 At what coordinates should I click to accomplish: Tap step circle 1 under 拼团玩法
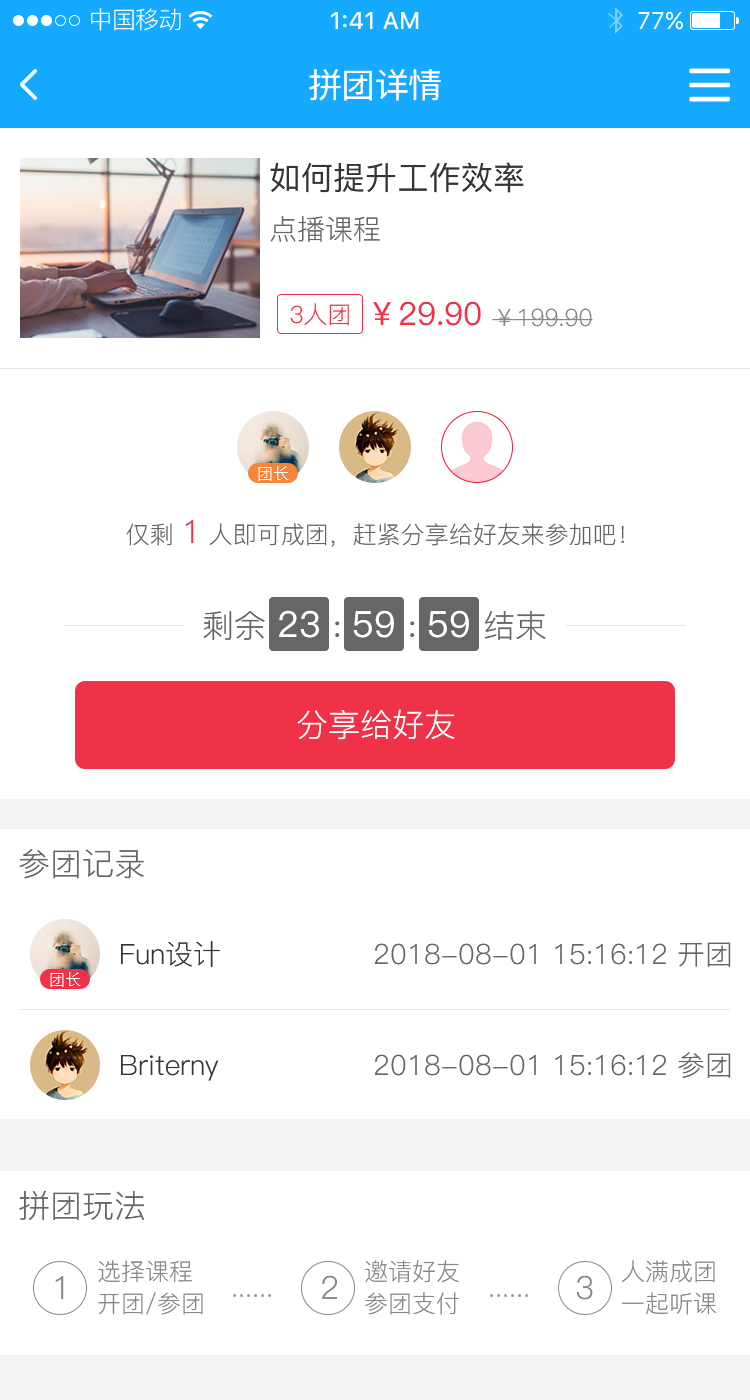(59, 1288)
